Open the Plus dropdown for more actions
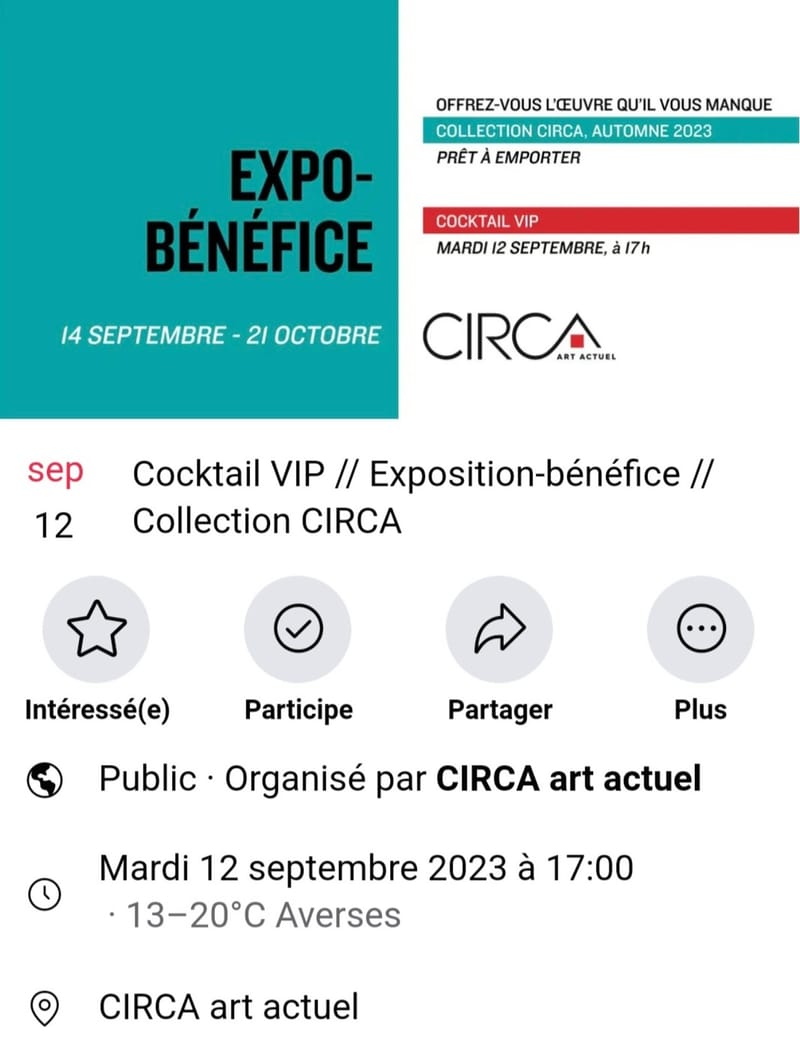This screenshot has width=800, height=1045. click(701, 628)
